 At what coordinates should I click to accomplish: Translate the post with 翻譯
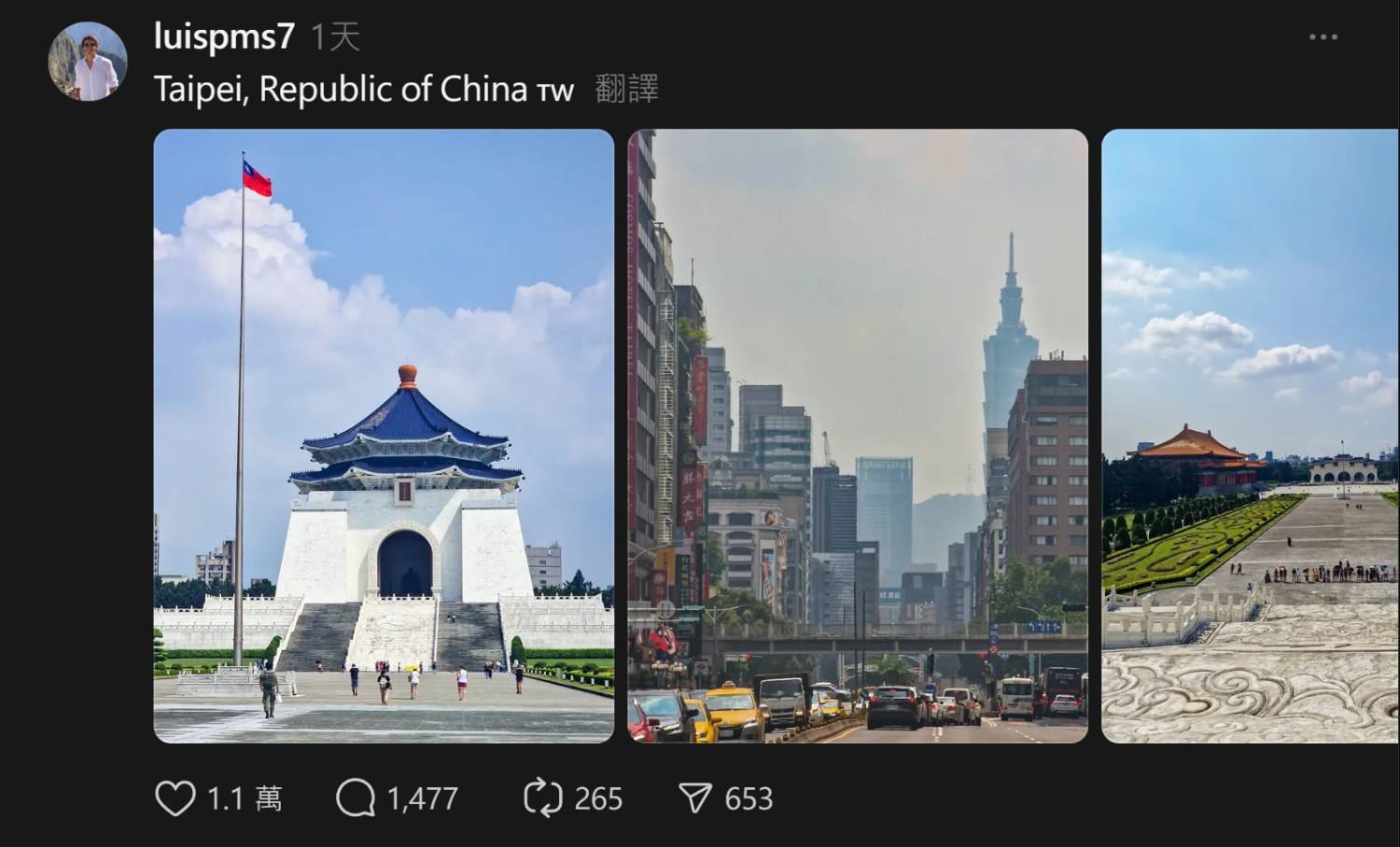627,89
